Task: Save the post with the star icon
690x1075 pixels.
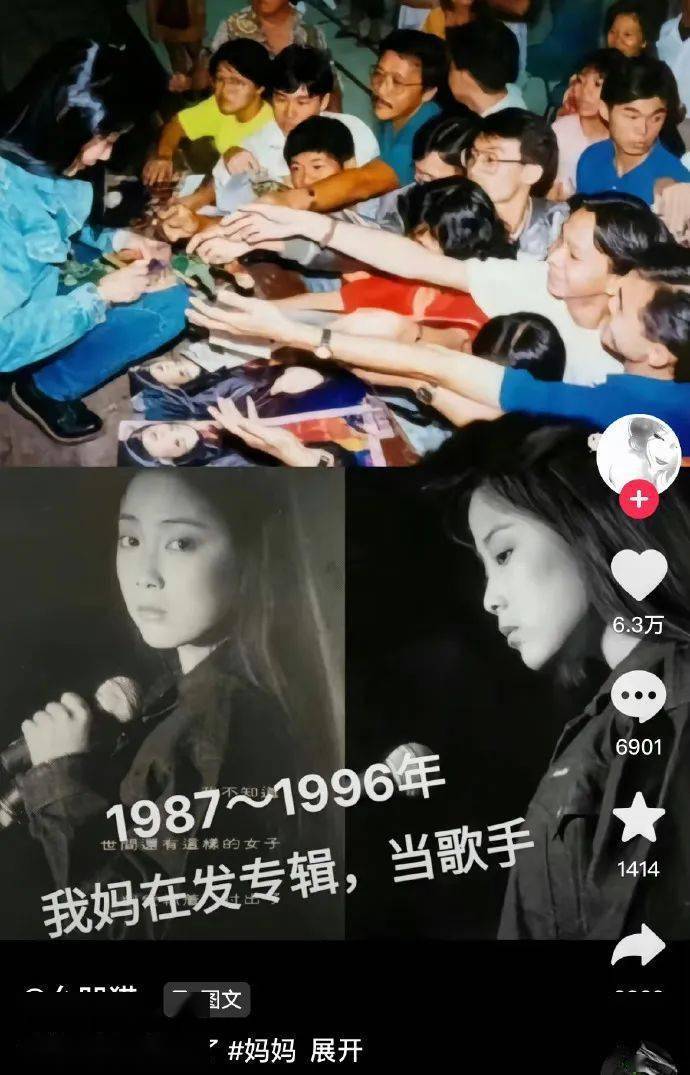Action: click(x=638, y=819)
